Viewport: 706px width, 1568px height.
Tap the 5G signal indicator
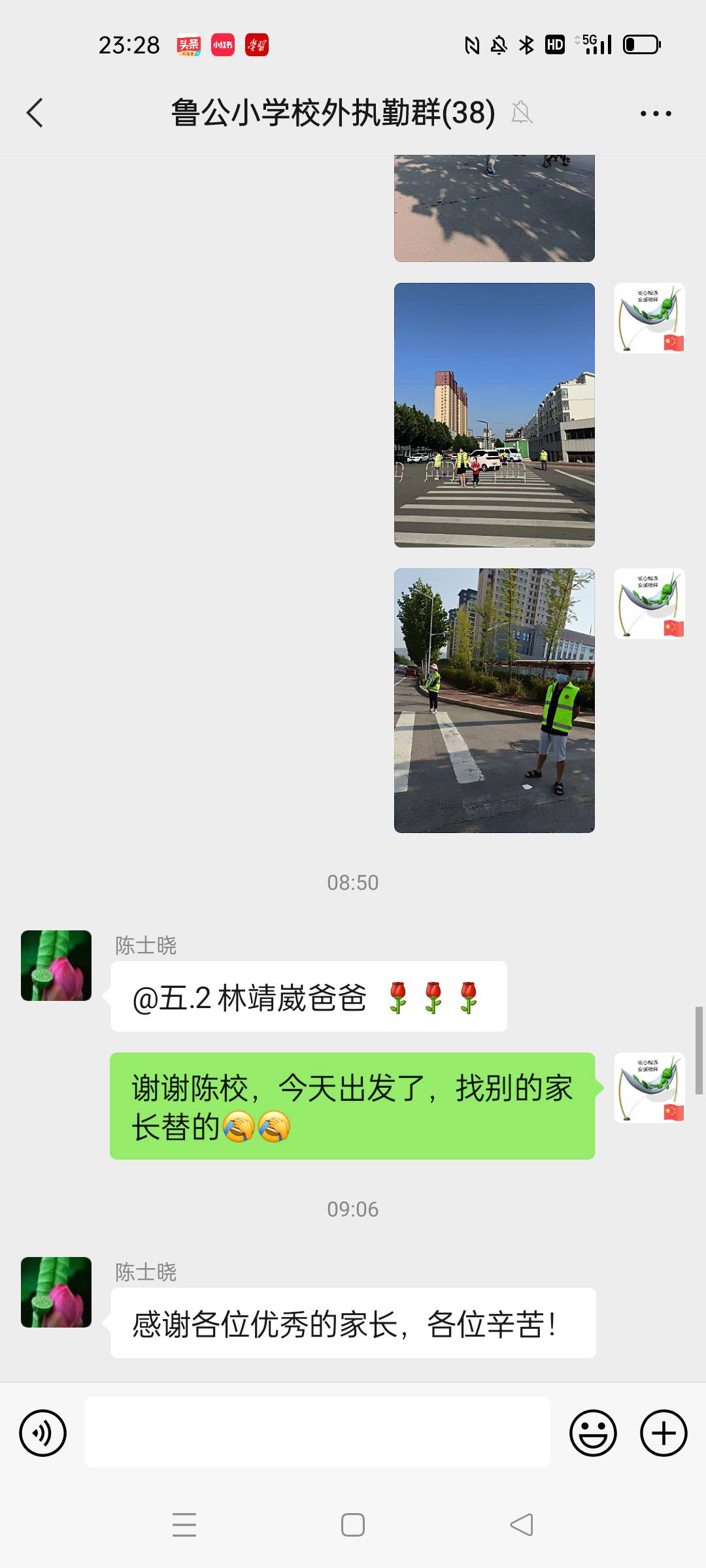(x=592, y=44)
